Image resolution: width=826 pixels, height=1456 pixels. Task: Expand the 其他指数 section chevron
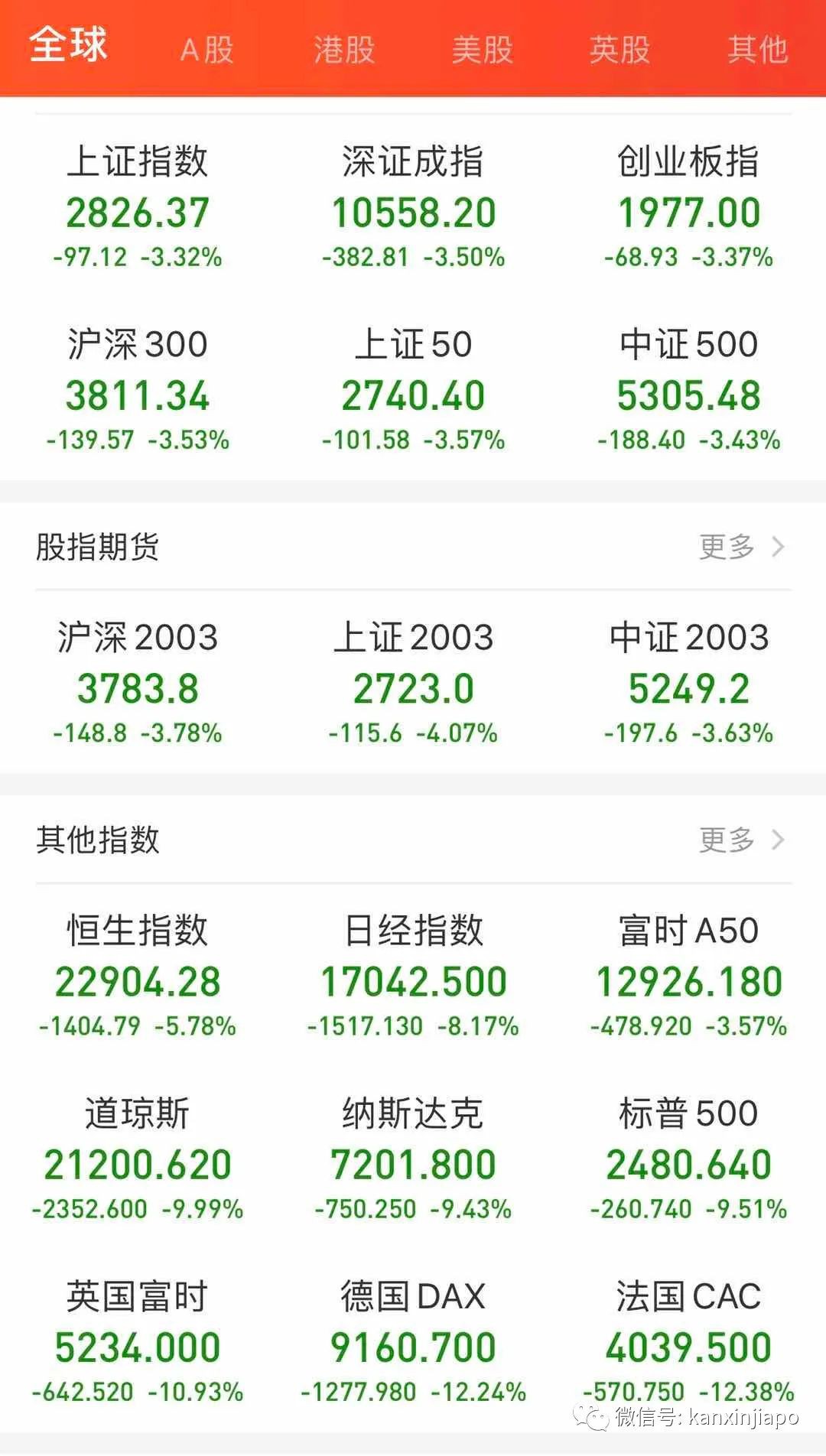coord(779,839)
